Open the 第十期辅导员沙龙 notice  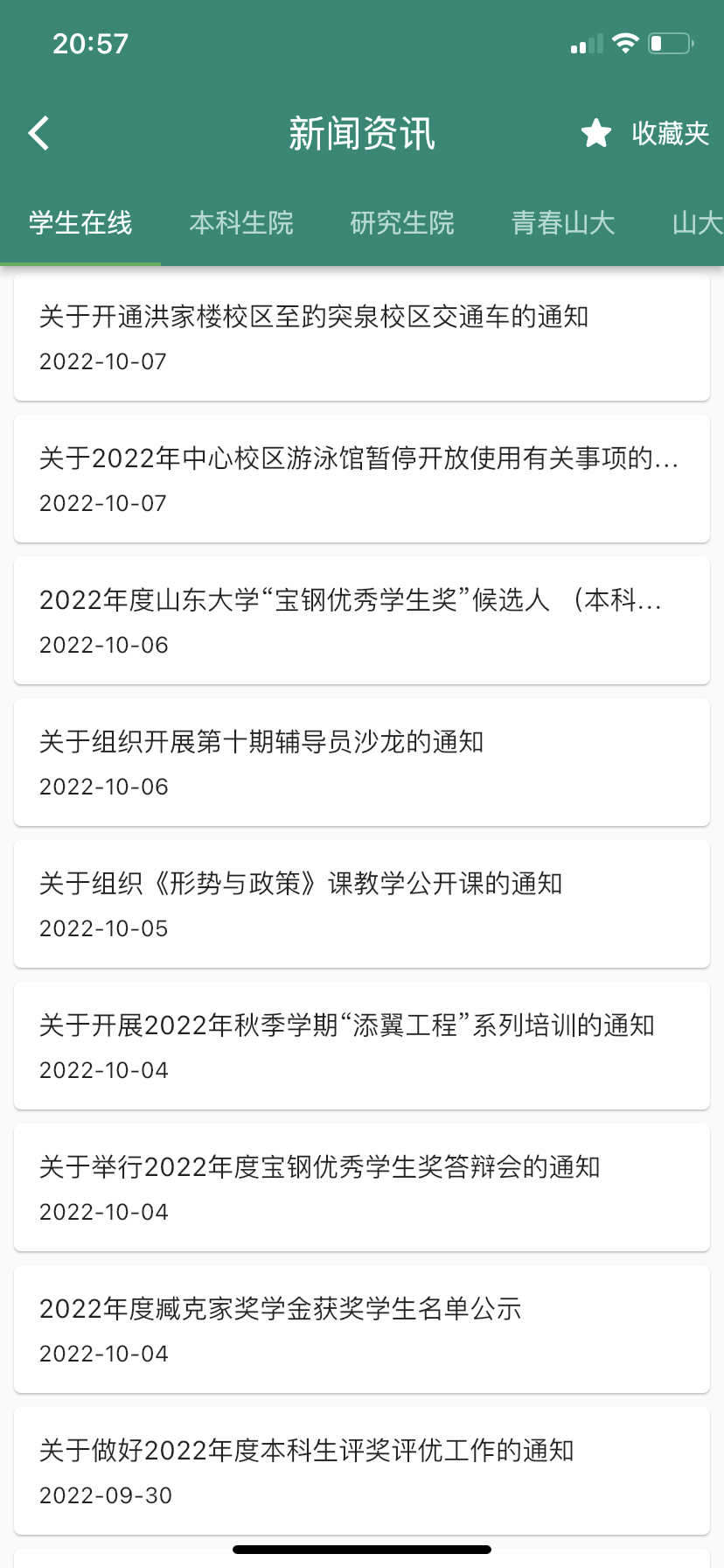362,762
